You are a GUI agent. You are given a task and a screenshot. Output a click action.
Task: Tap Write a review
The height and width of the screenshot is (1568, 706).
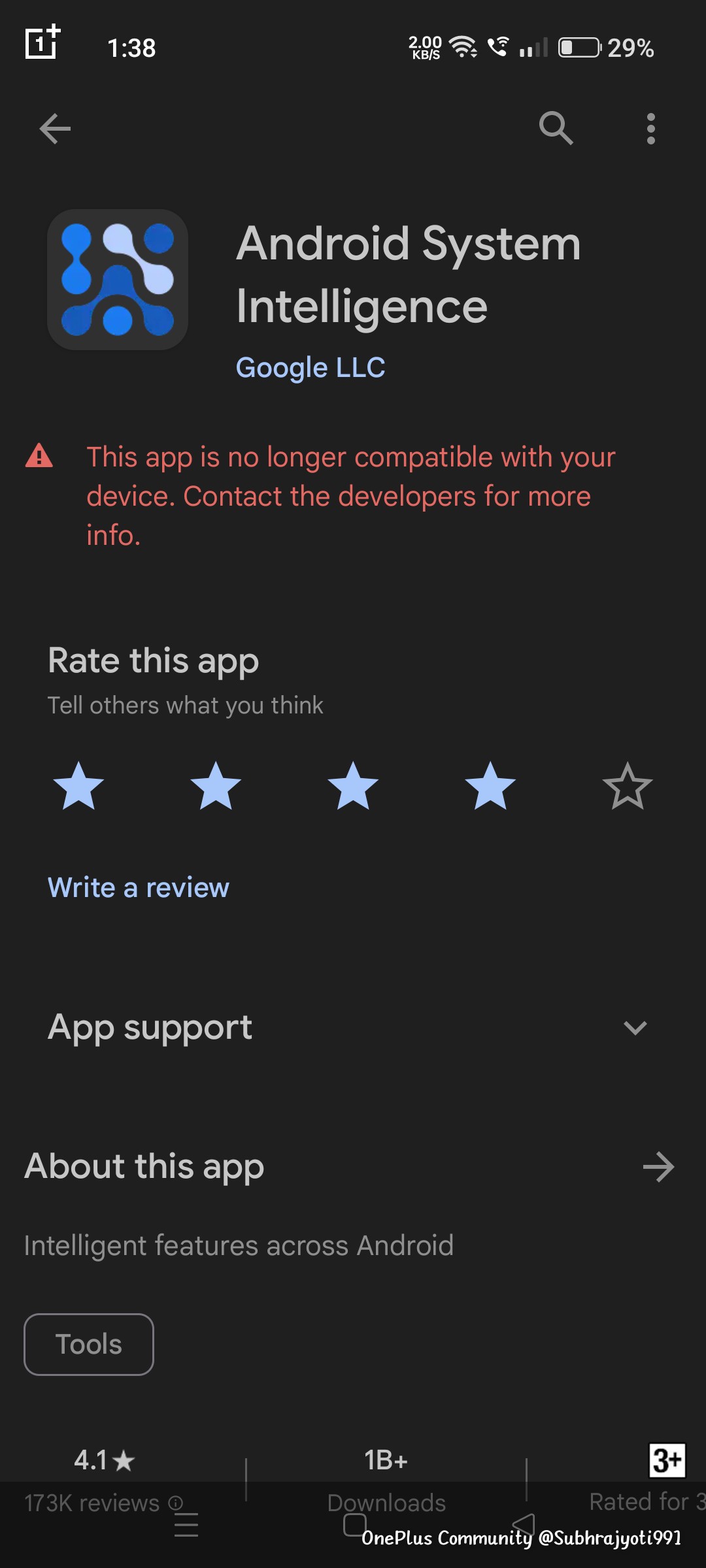pyautogui.click(x=137, y=887)
